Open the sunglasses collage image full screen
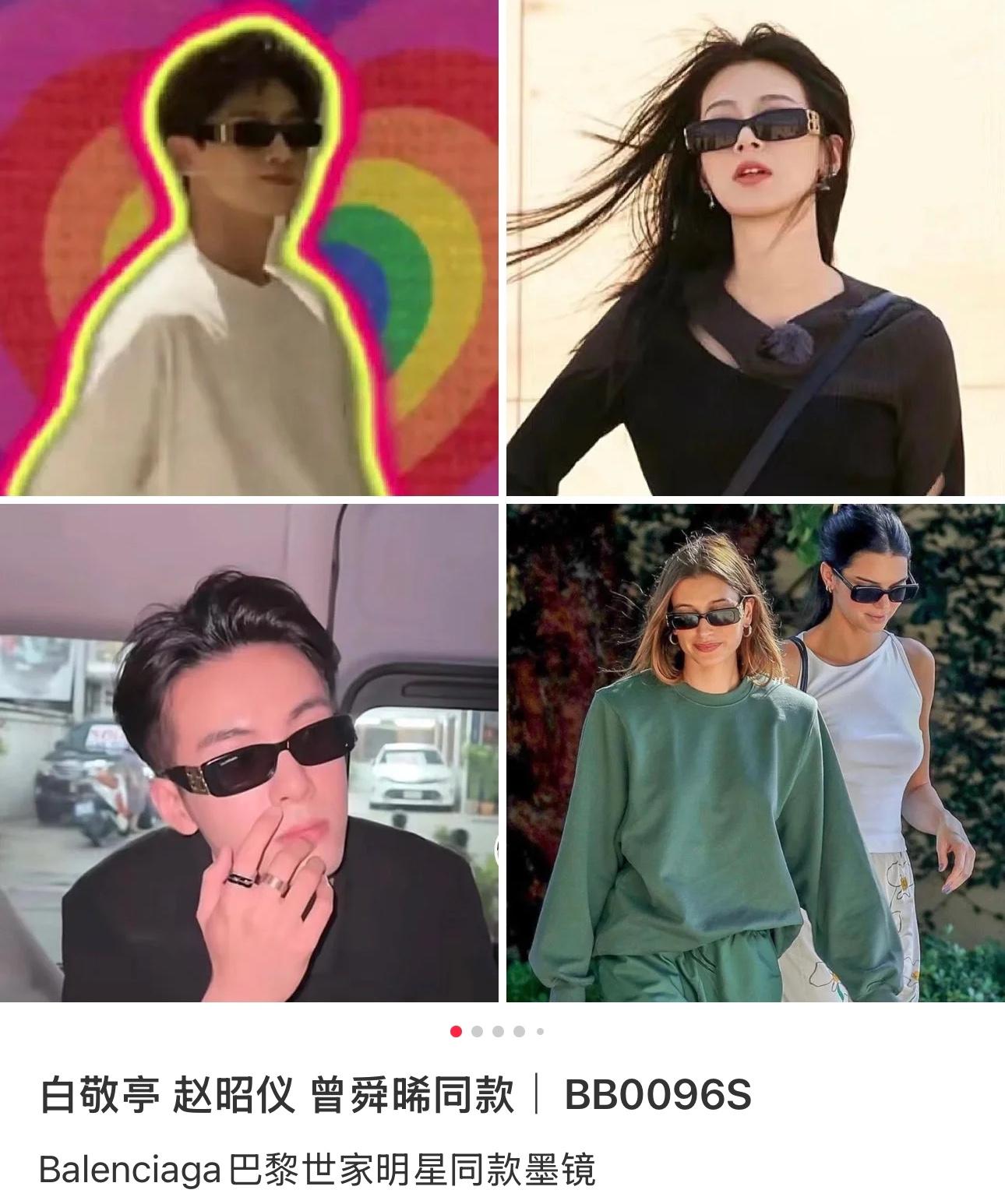 click(502, 498)
